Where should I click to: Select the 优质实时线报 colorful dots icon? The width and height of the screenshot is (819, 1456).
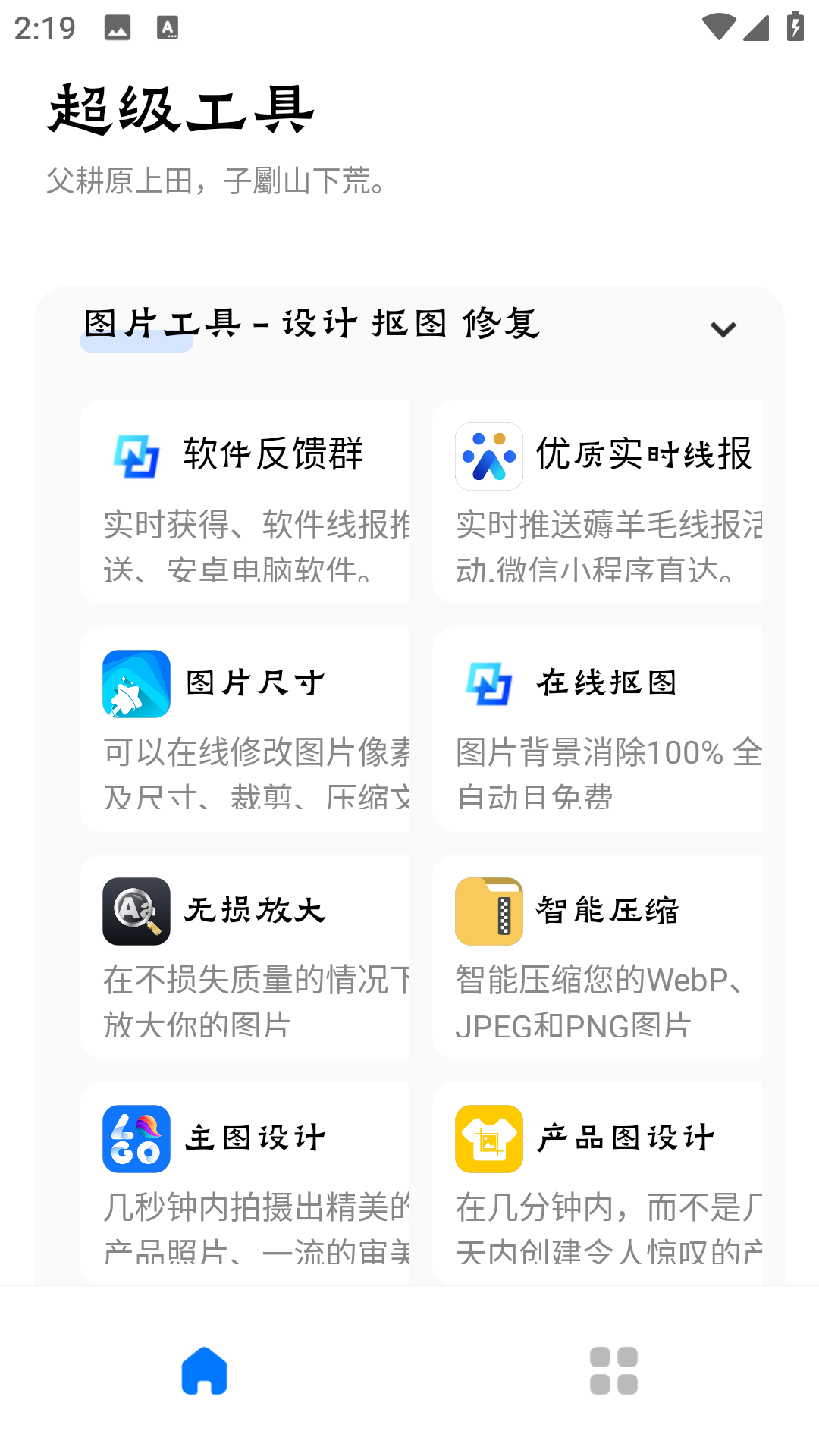[x=488, y=455]
